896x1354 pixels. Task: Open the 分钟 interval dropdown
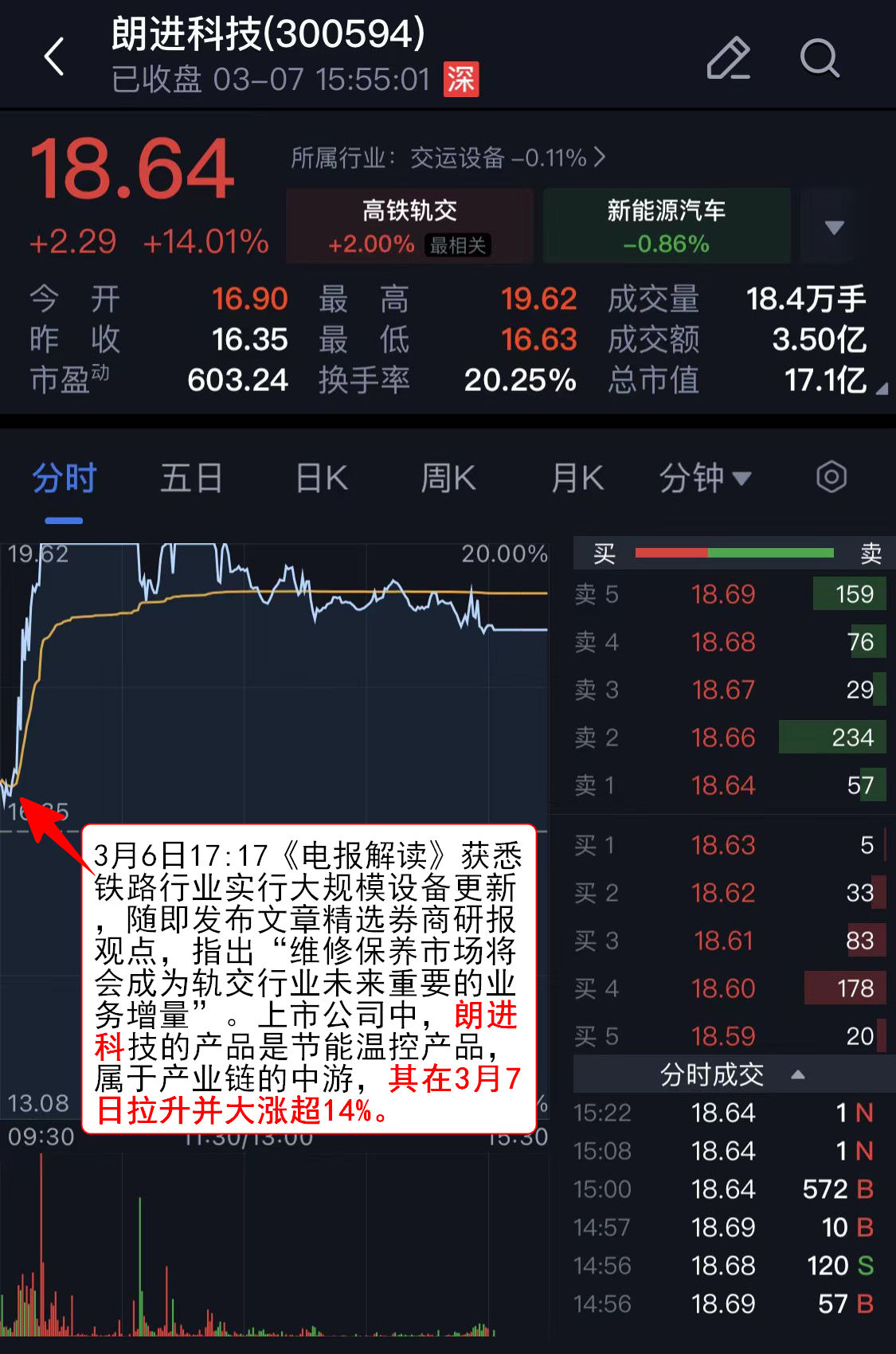[704, 479]
